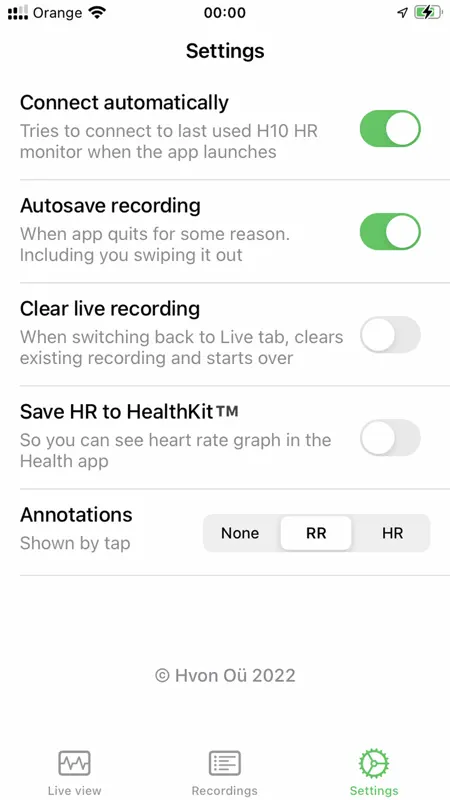Turn off Autosave recording
Viewport: 450px width, 800px height.
[x=390, y=232]
